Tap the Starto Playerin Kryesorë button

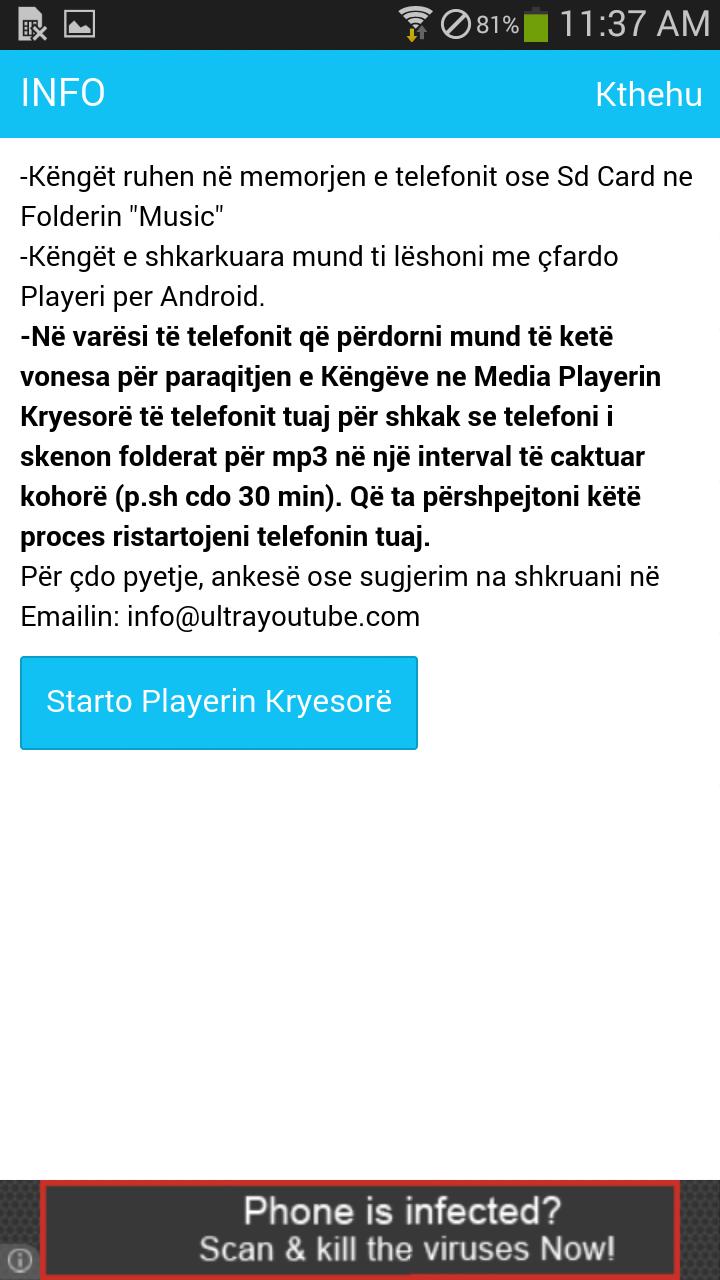[x=219, y=702]
